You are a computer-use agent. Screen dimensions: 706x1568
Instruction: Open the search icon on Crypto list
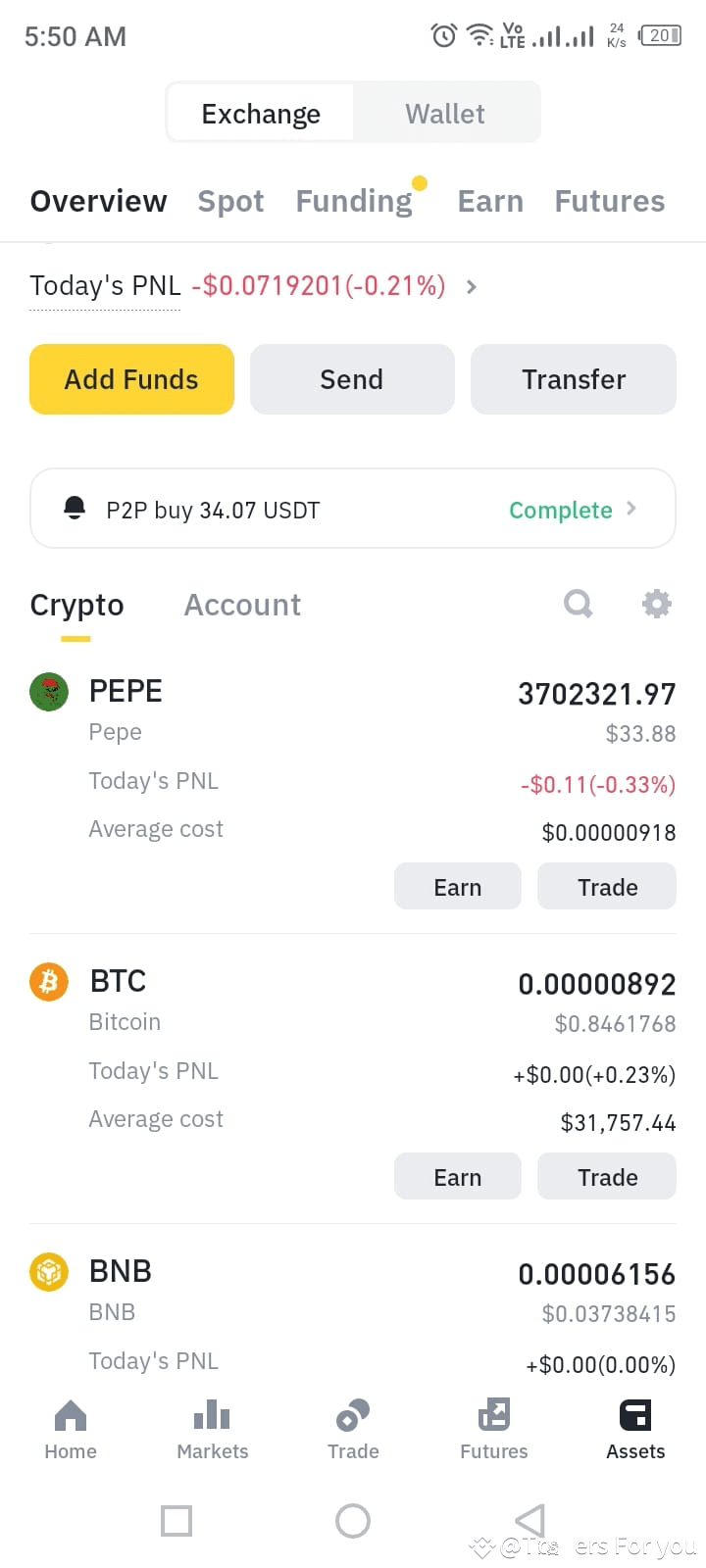click(578, 604)
